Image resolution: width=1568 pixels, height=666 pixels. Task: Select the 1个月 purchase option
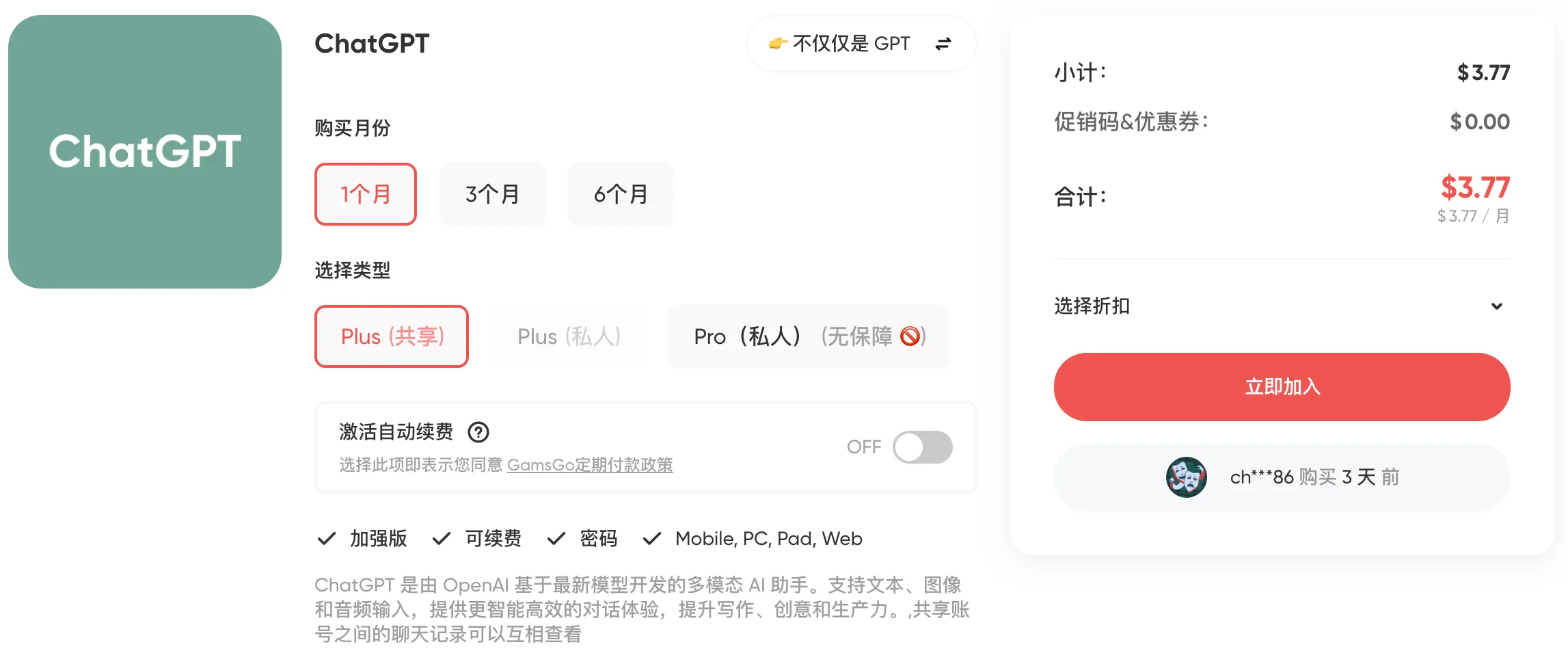tap(366, 194)
